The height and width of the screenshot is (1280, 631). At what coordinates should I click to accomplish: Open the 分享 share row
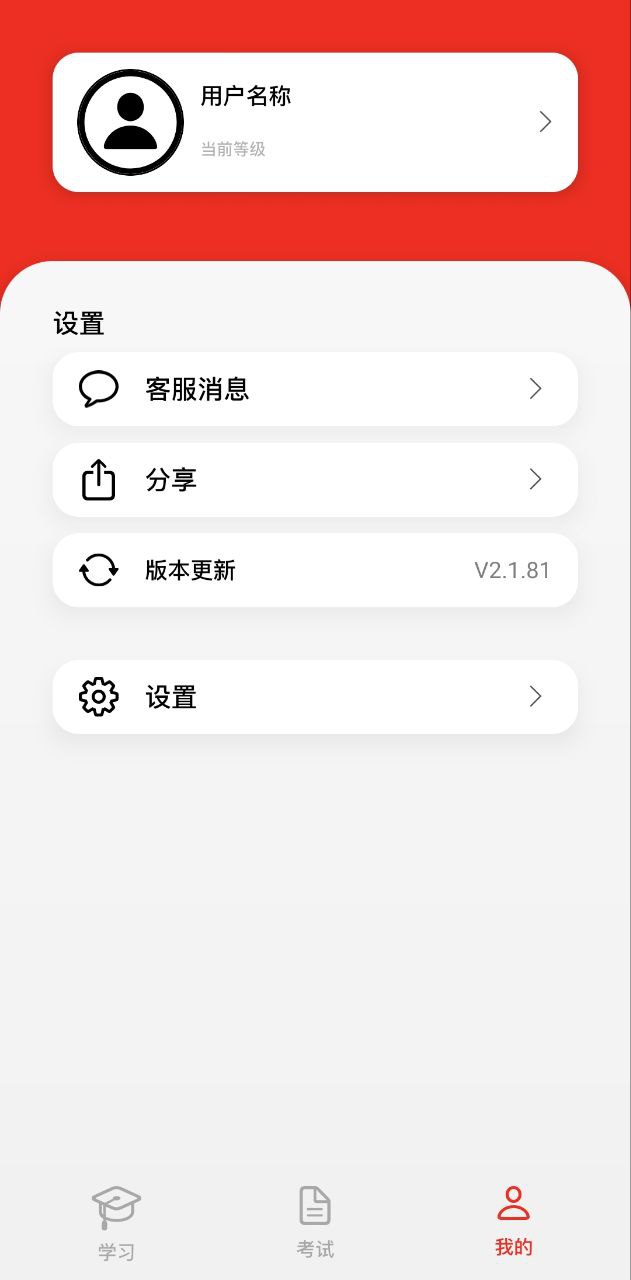coord(315,480)
